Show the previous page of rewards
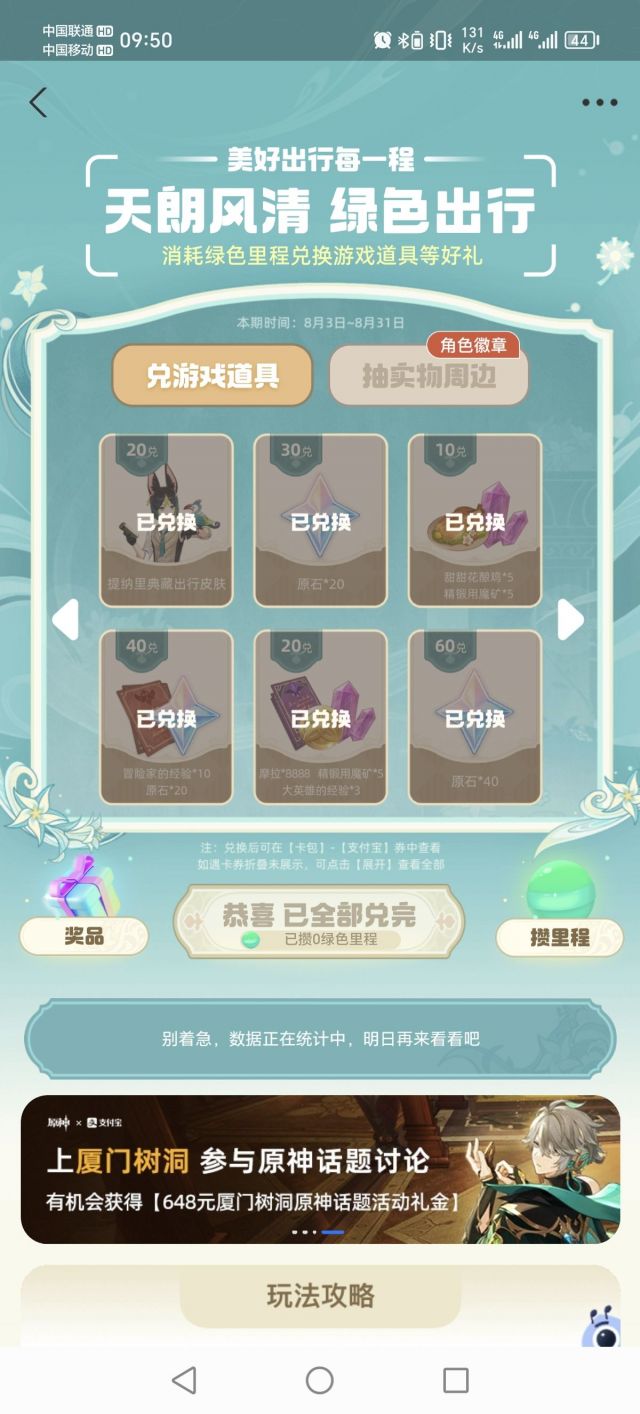Viewport: 640px width, 1414px height. tap(66, 620)
